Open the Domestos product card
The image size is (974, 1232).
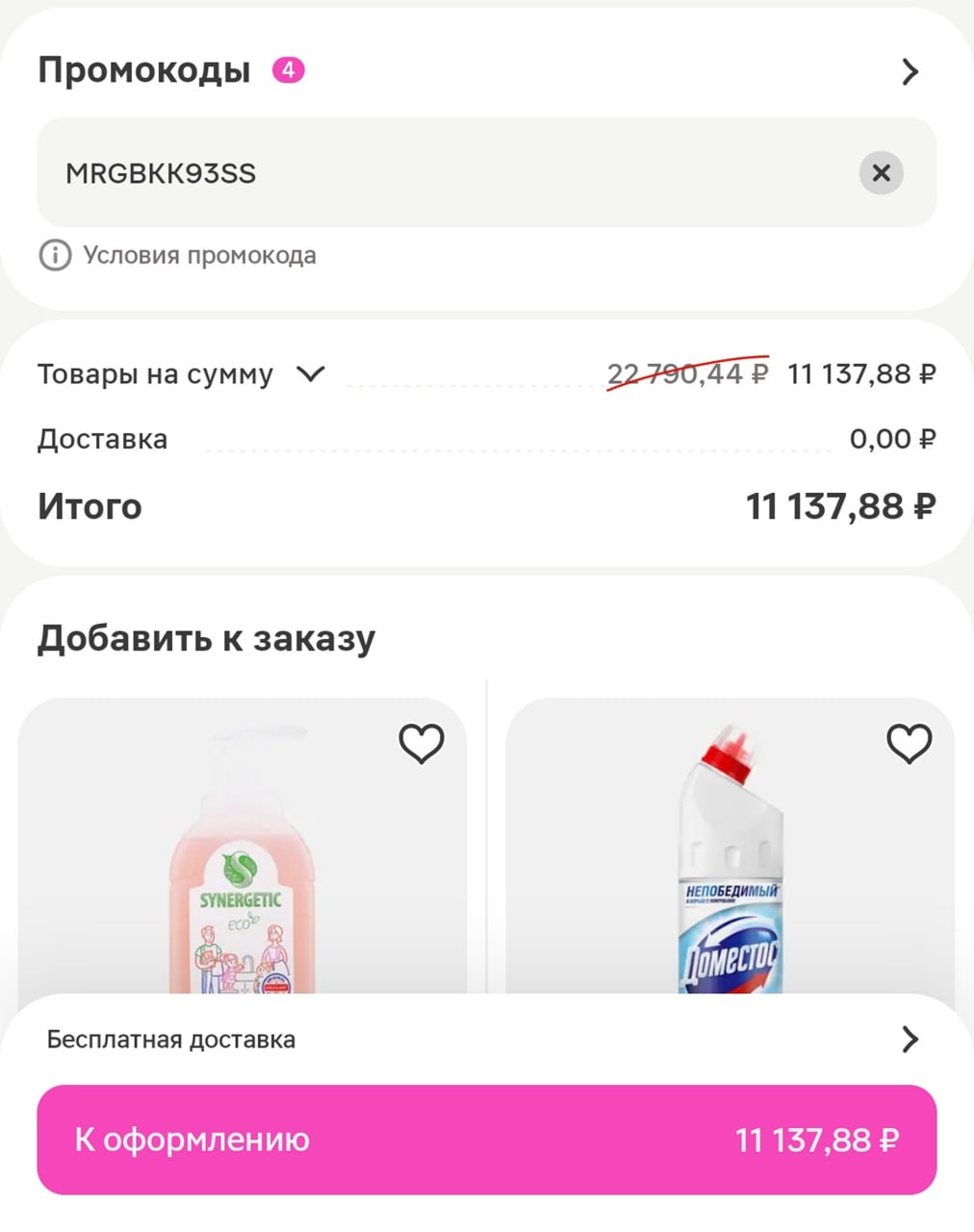tap(729, 866)
